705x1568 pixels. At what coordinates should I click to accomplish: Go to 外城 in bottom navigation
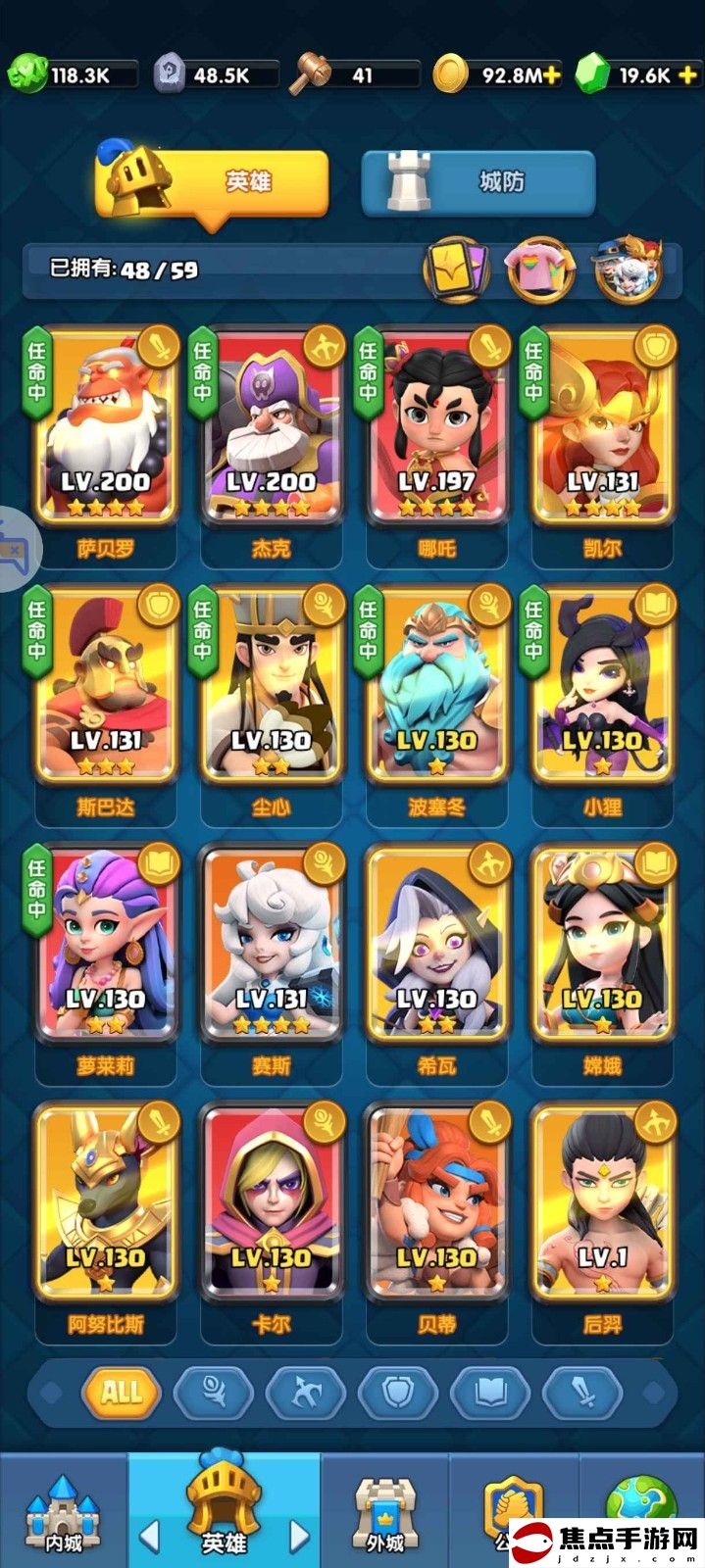(x=385, y=1514)
